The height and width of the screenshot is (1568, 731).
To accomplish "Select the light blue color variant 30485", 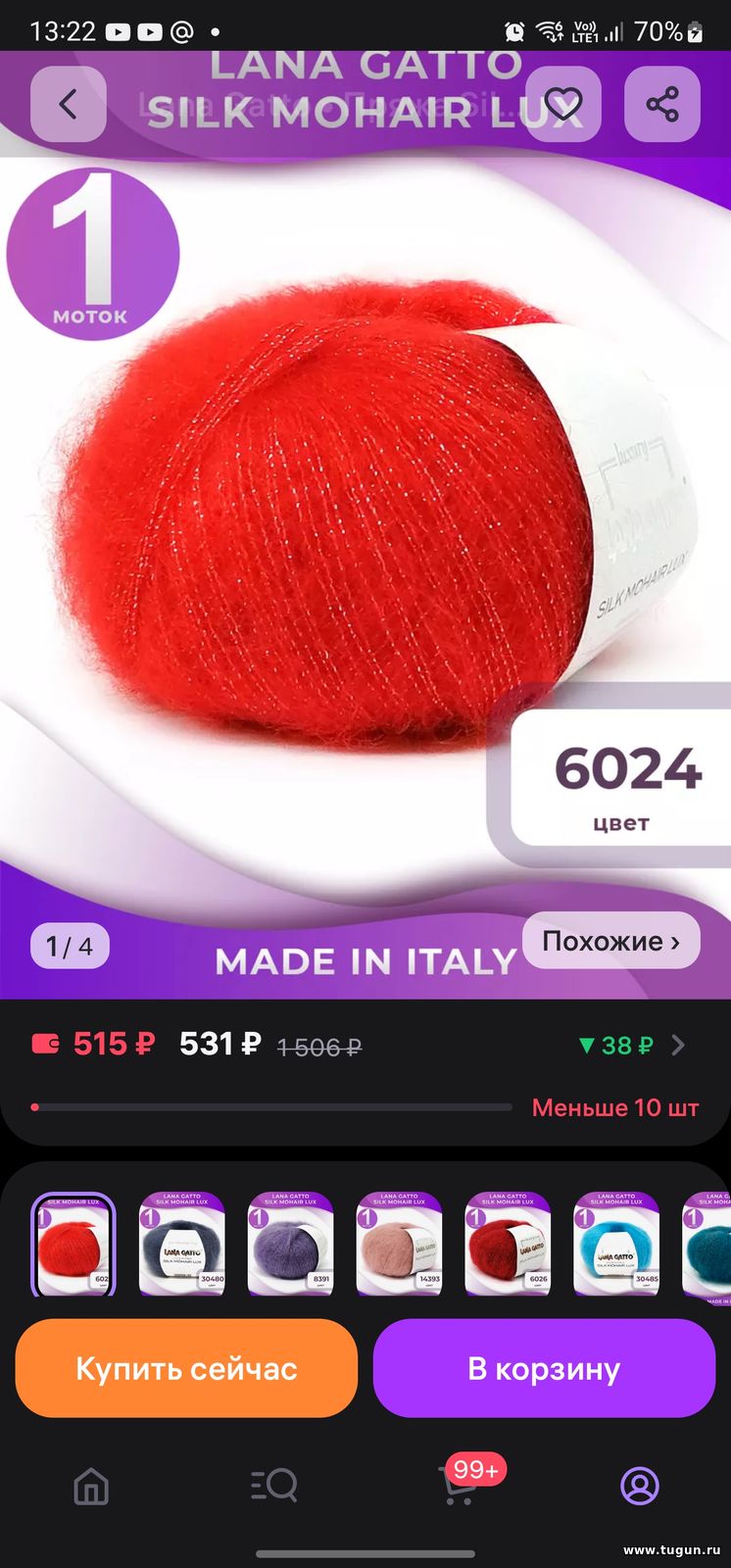I will 616,1244.
